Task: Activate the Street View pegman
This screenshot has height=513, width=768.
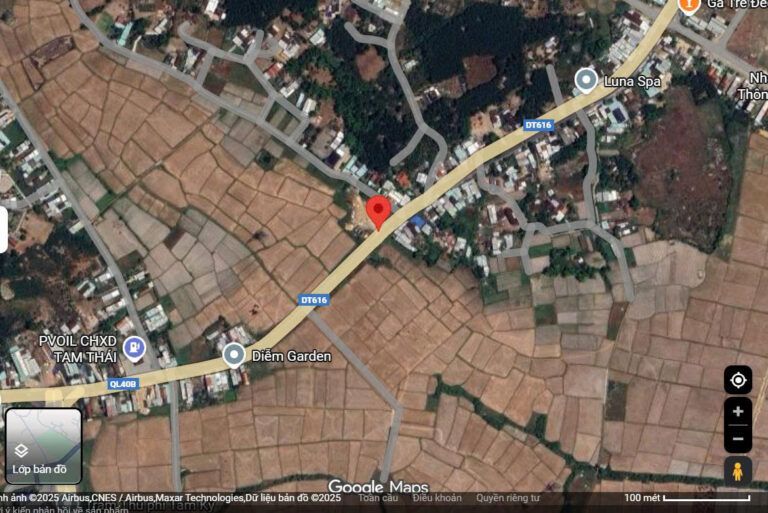Action: [738, 471]
